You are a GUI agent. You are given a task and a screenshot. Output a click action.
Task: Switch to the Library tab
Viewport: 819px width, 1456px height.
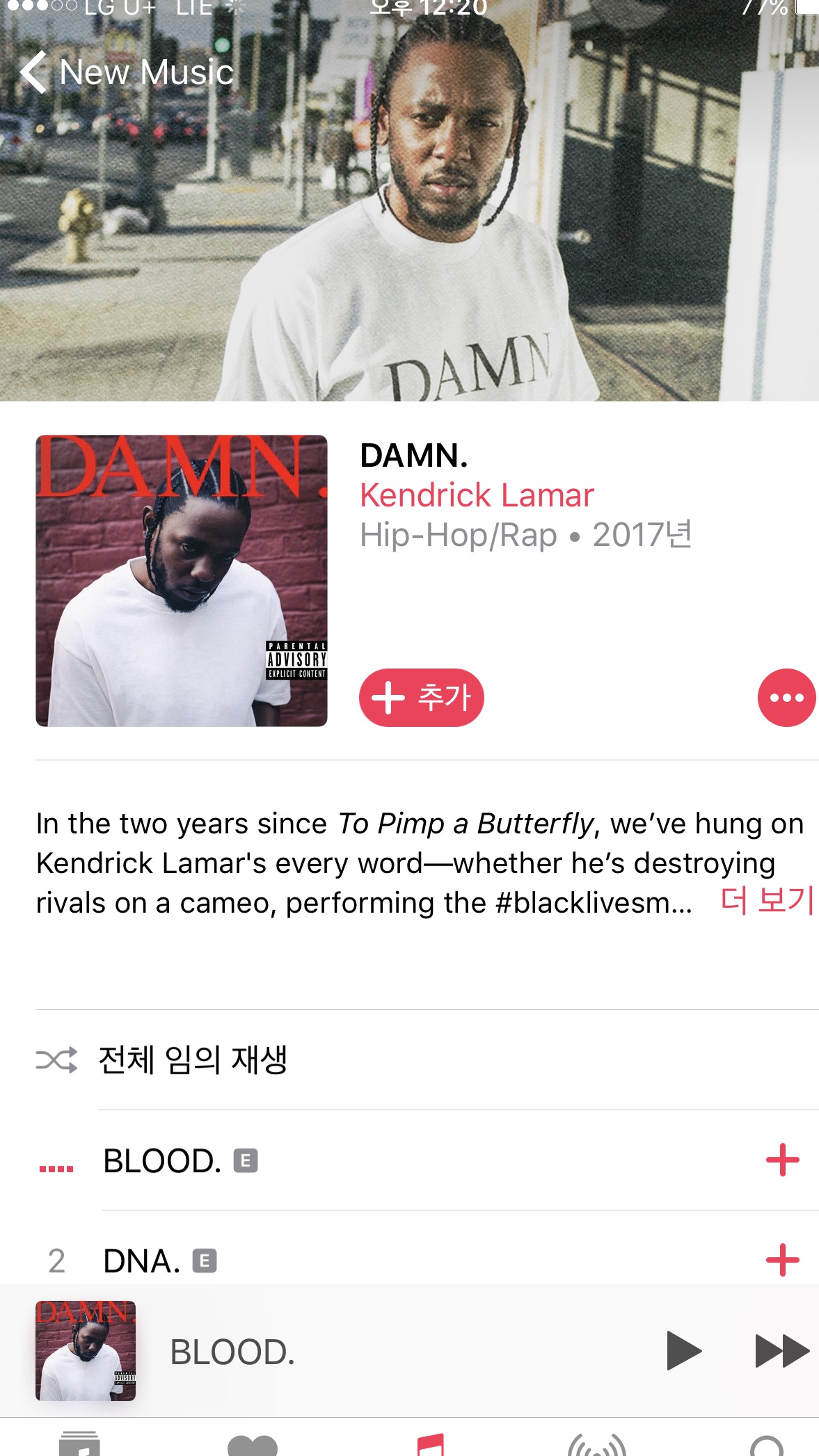pos(79,1443)
